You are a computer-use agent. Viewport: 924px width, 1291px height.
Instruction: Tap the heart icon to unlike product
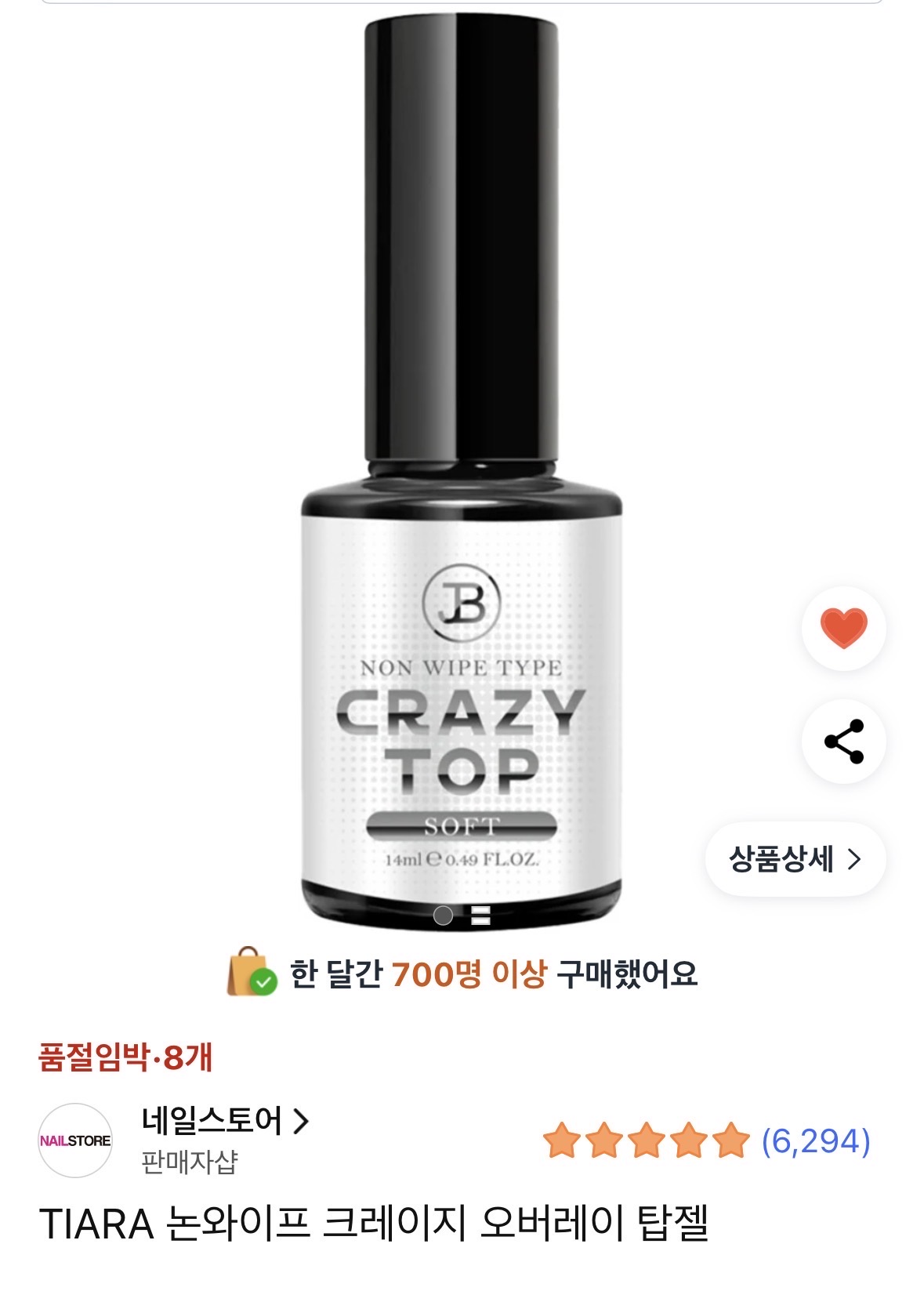pyautogui.click(x=843, y=628)
